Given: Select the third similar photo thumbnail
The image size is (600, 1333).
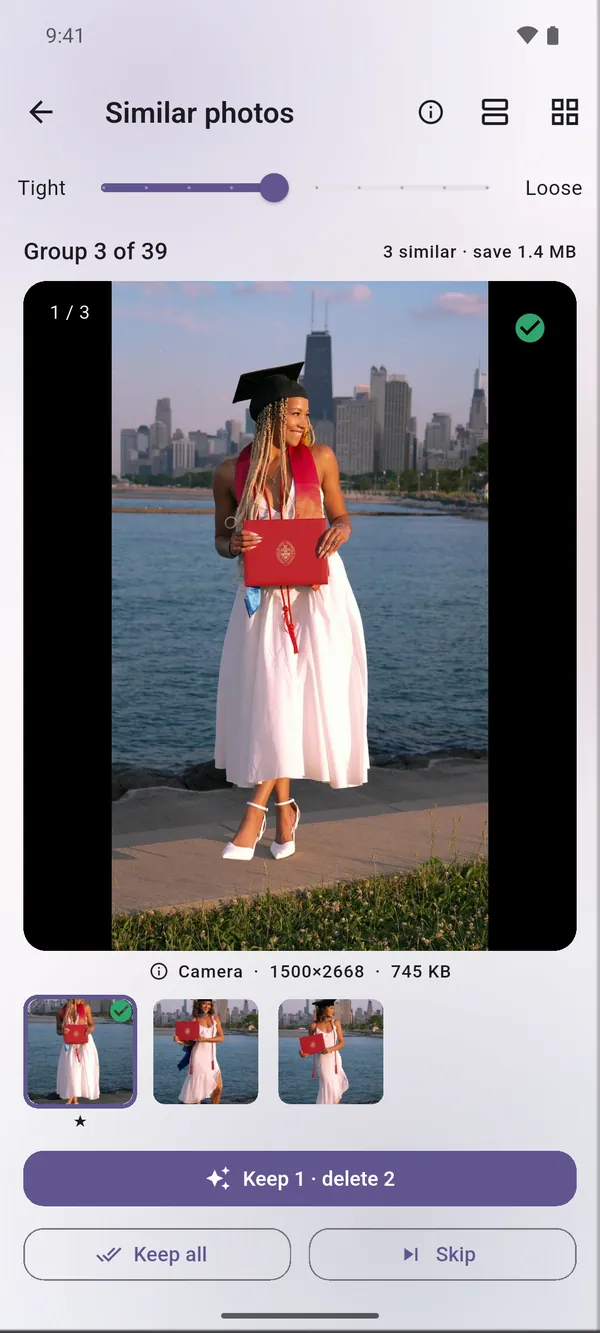Looking at the screenshot, I should point(331,1051).
